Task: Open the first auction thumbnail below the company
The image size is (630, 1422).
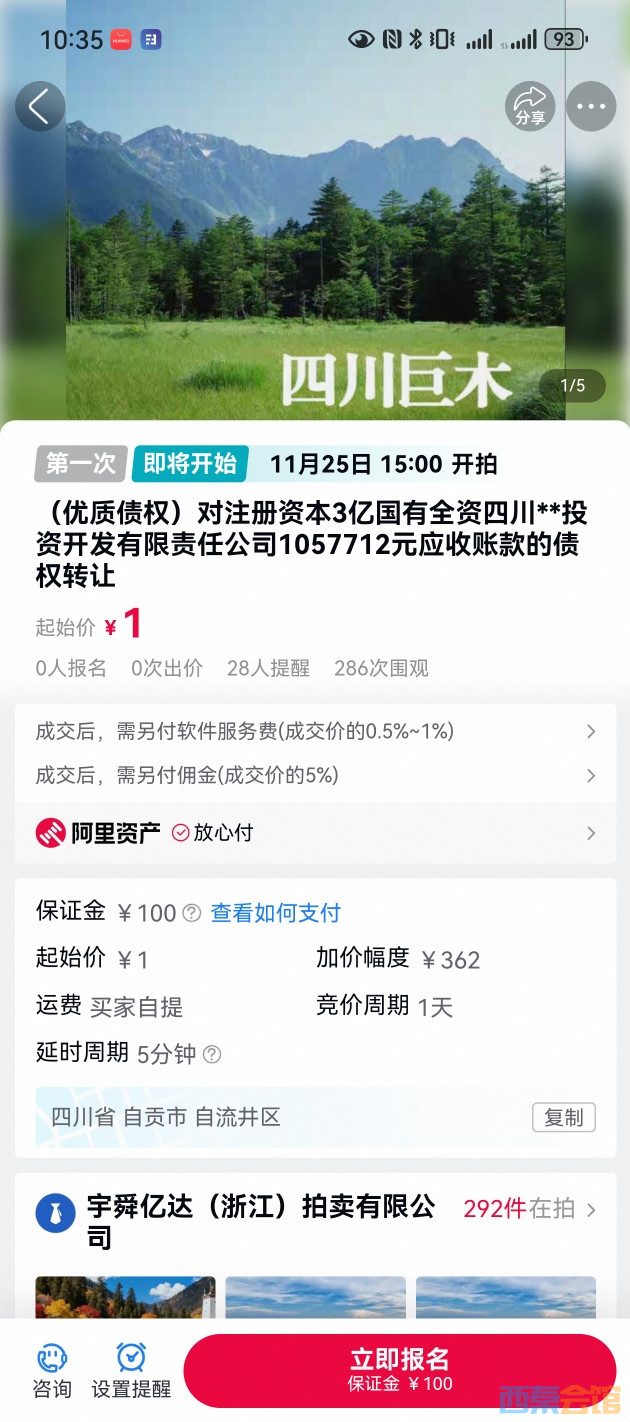Action: (x=125, y=1297)
